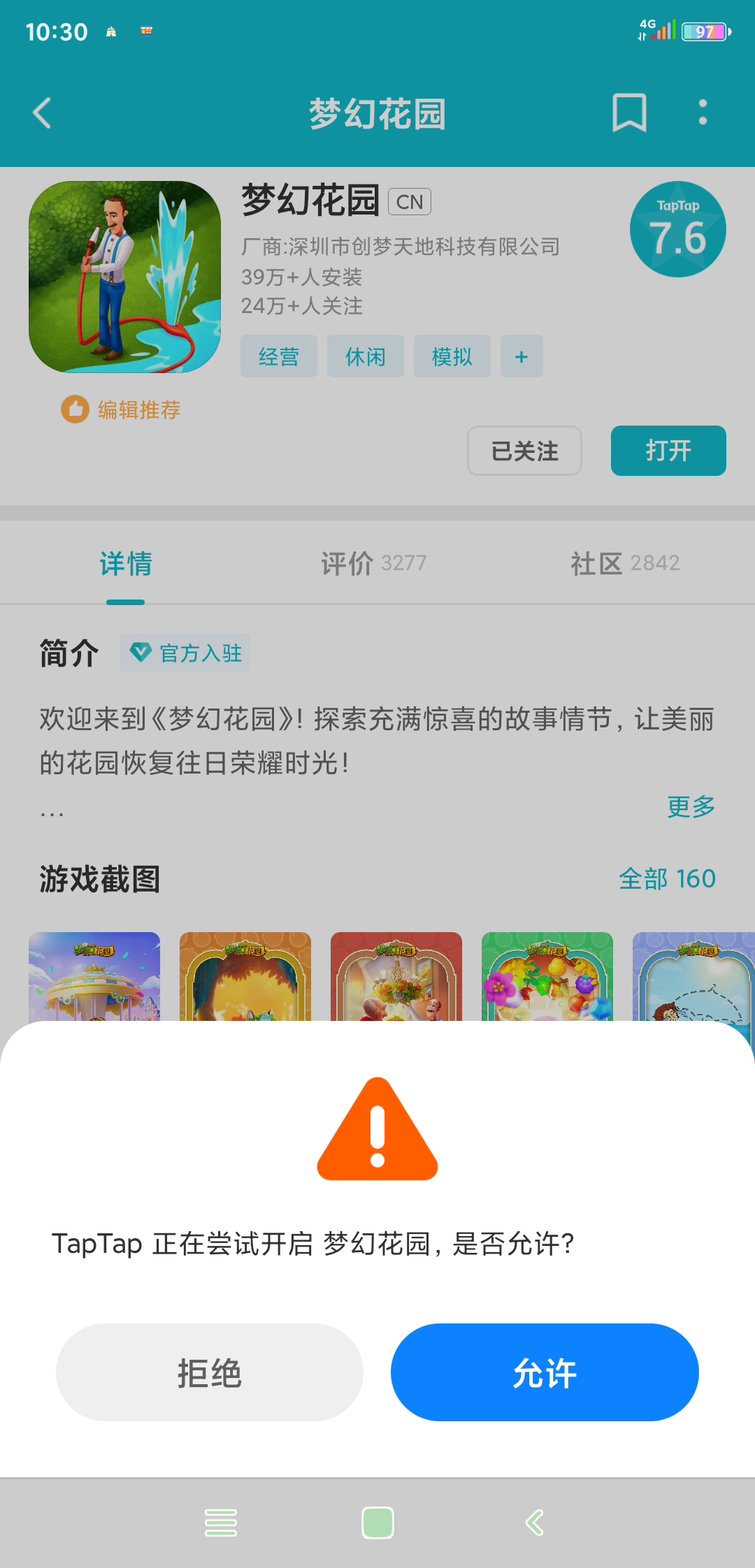
Task: Select the 经营 tag
Action: pyautogui.click(x=279, y=356)
